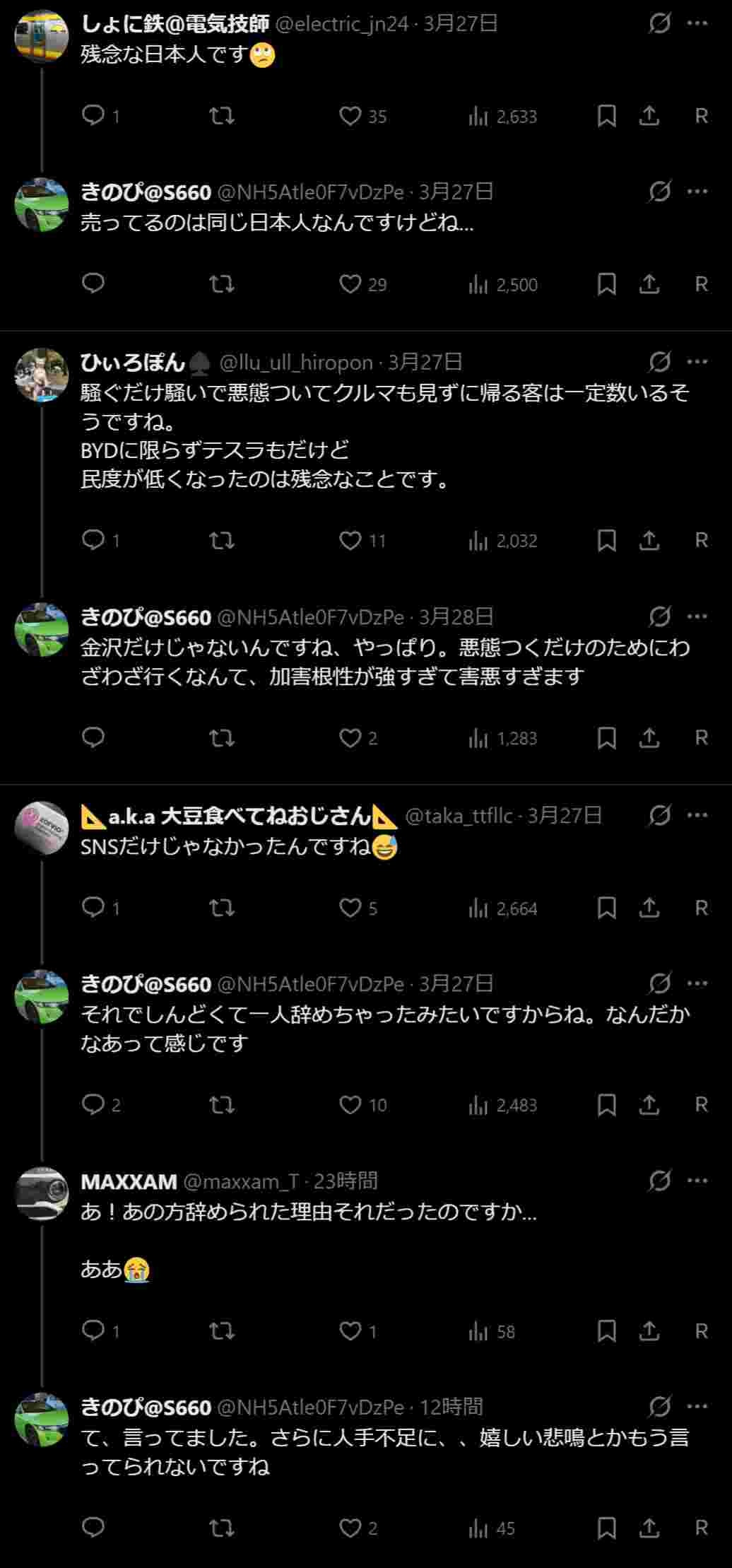This screenshot has height=1568, width=732.
Task: Bookmark MAXXAM's tweet あの方辞められた理由
Action: [x=606, y=1331]
